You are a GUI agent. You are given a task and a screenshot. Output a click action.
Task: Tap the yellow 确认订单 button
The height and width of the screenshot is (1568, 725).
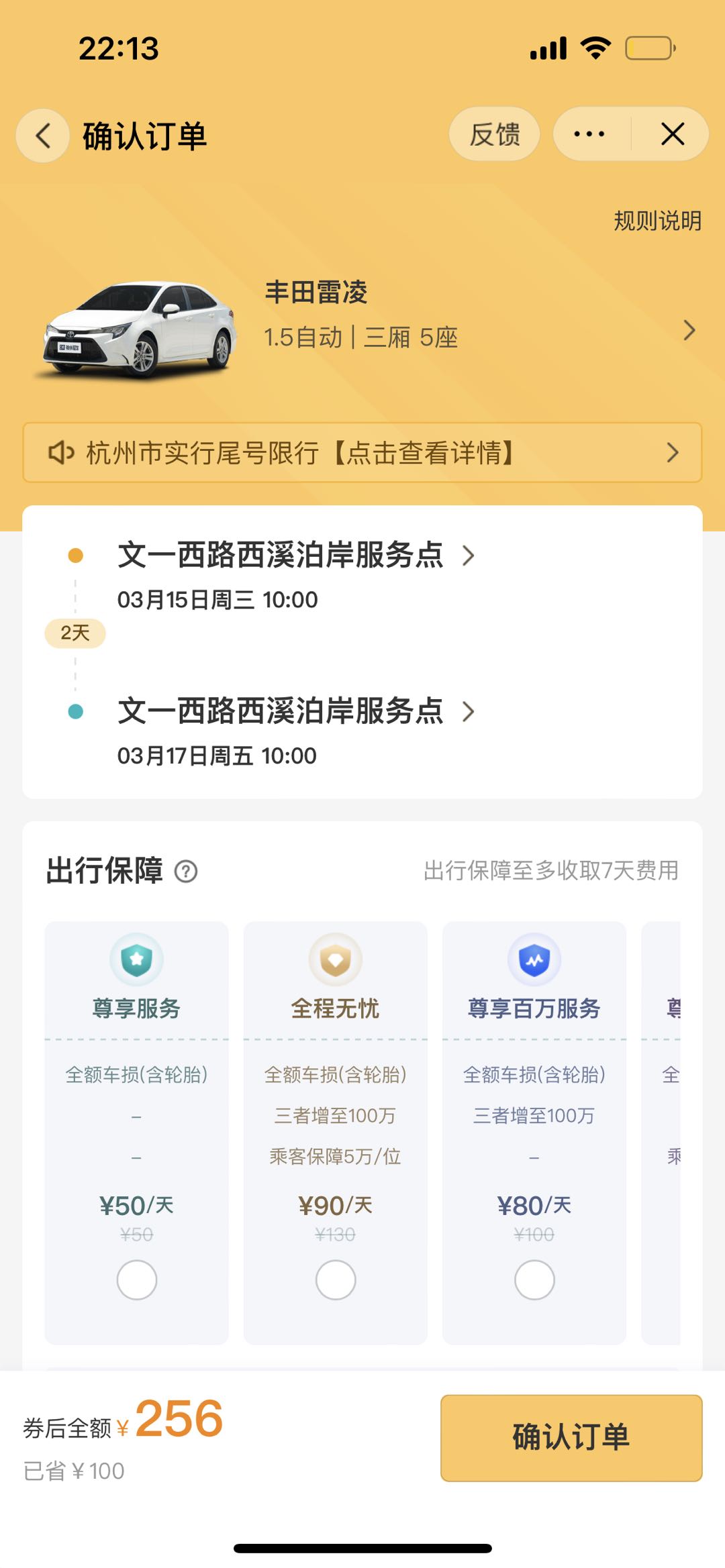pyautogui.click(x=571, y=1437)
